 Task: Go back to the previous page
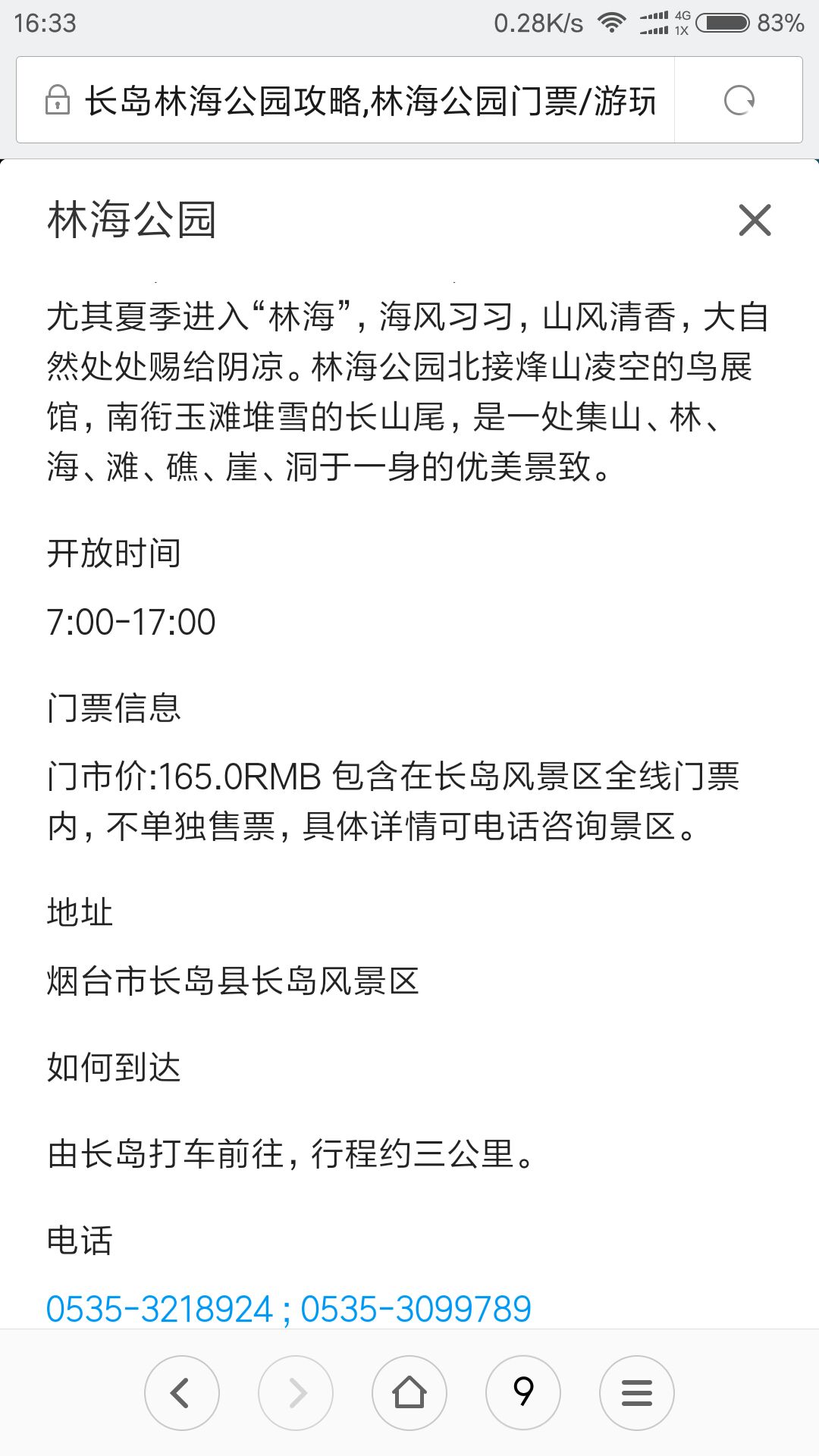tap(181, 1392)
